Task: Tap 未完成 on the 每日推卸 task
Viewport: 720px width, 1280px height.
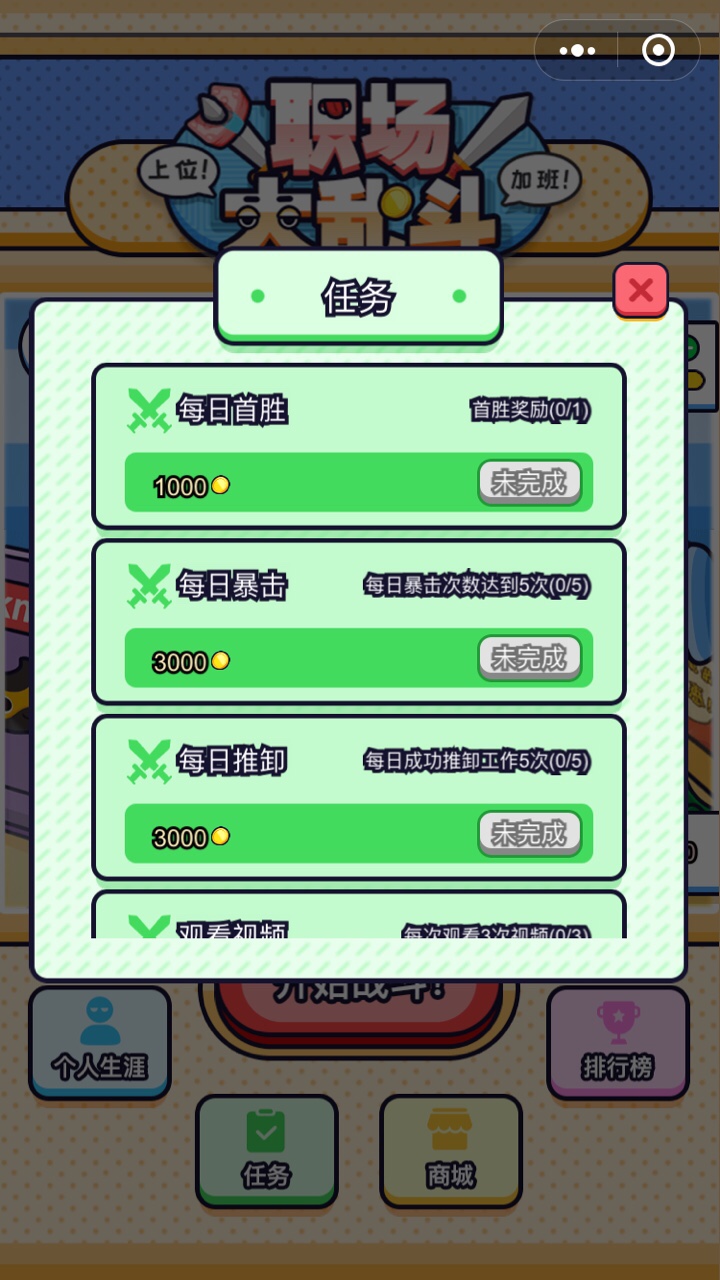Action: pyautogui.click(x=530, y=834)
